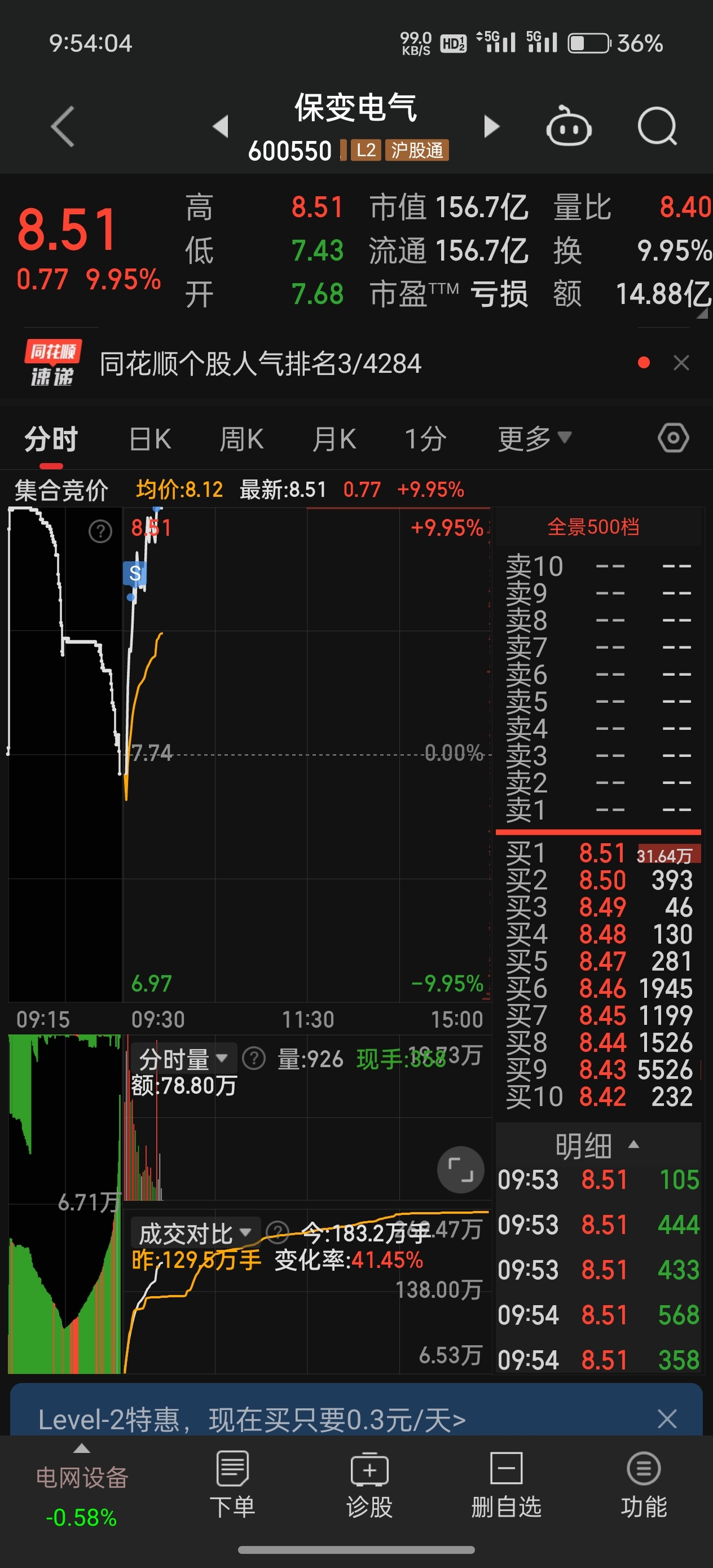
Task: Expand the 成交对比 indicator dropdown
Action: (x=195, y=1233)
